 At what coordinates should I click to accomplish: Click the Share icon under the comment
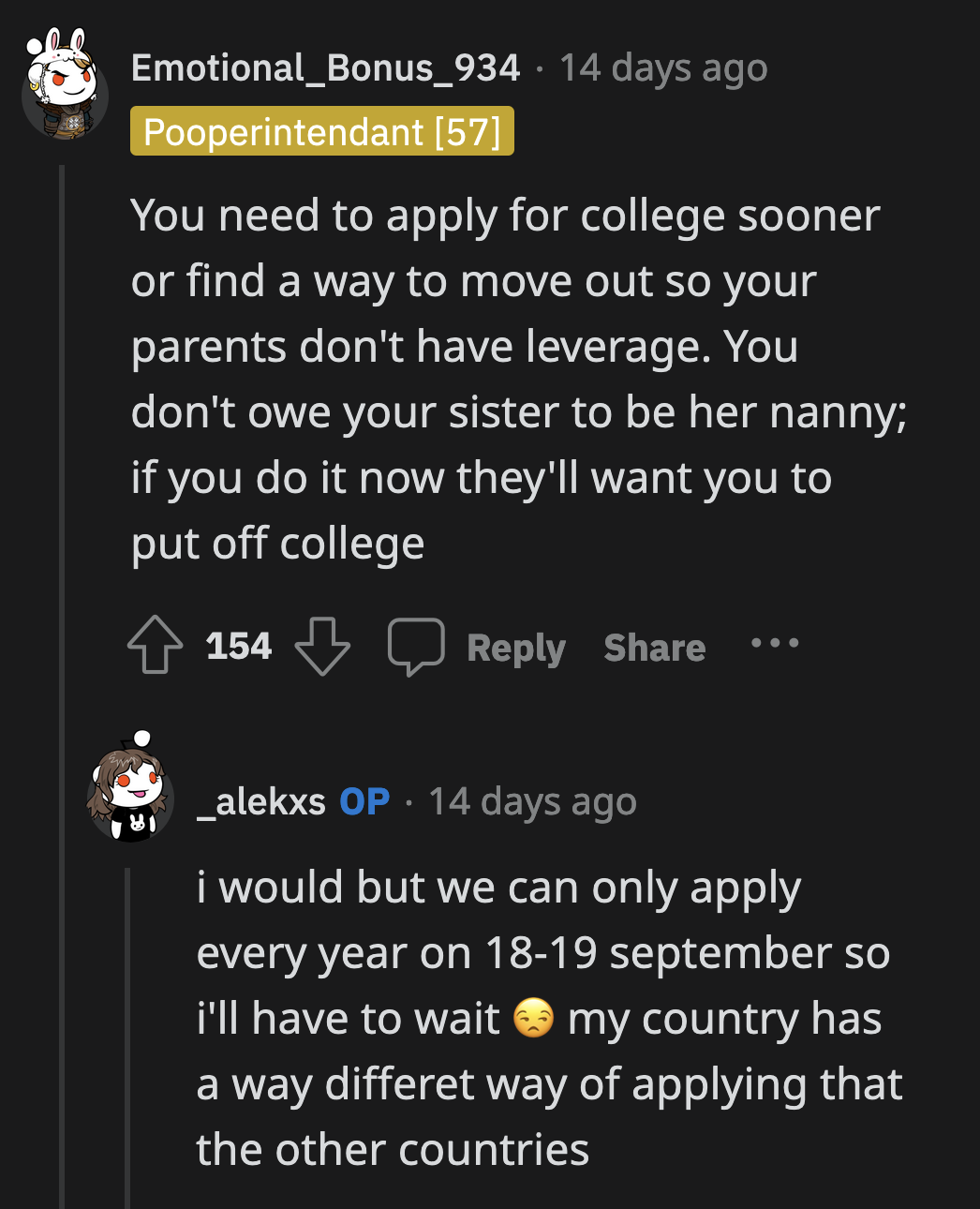[x=654, y=647]
